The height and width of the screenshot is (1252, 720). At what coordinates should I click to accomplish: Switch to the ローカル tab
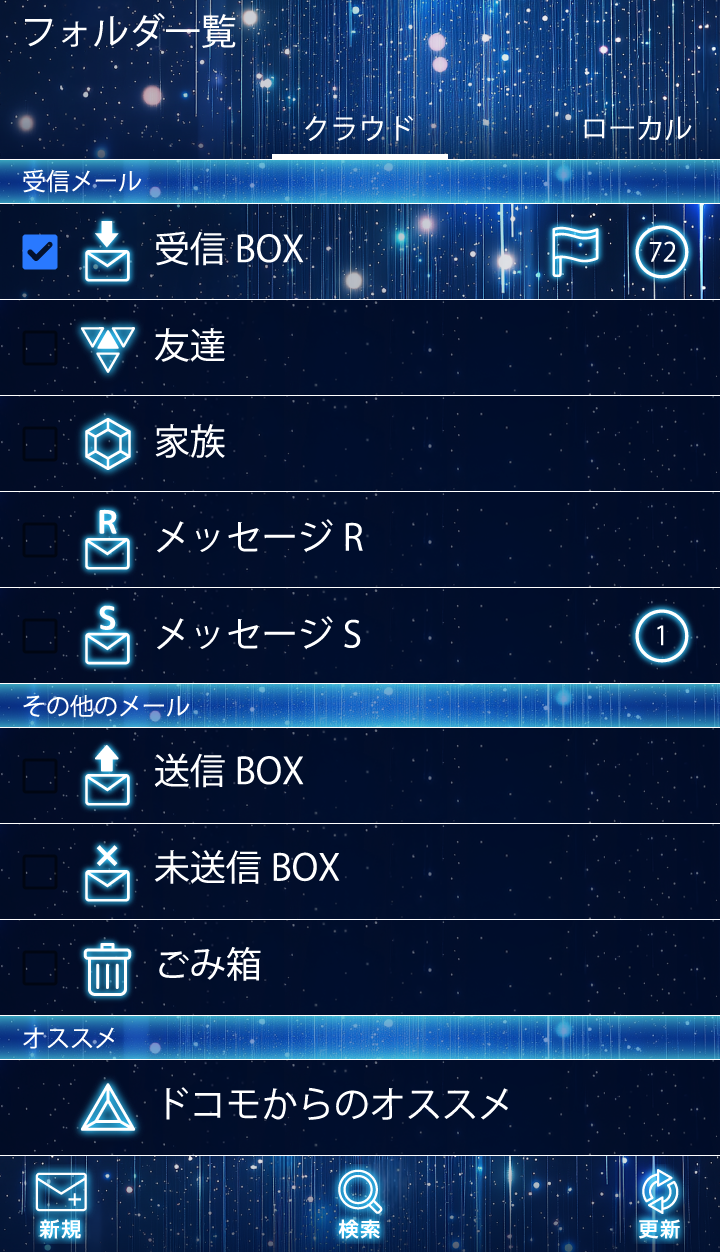point(636,129)
